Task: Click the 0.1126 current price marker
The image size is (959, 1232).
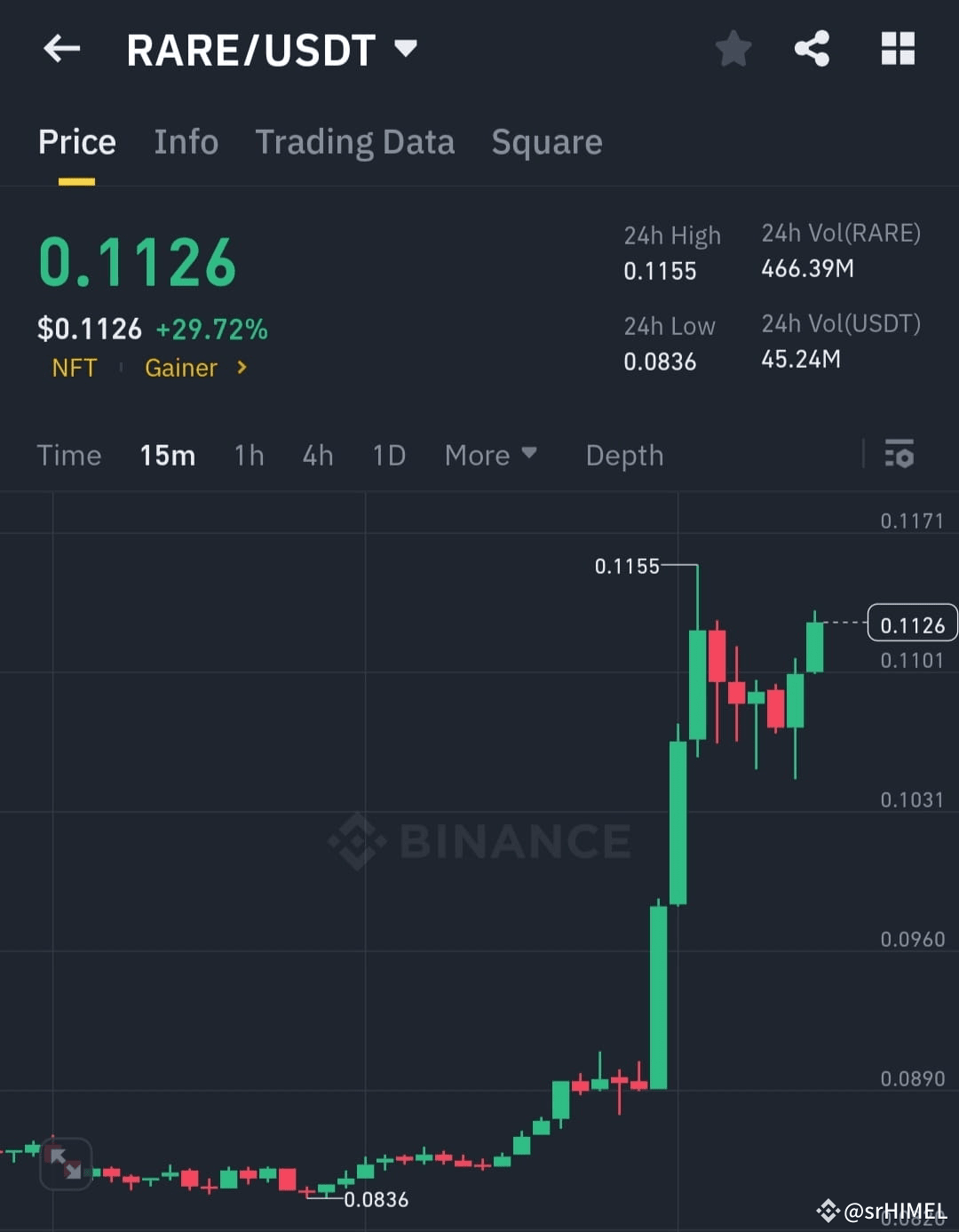Action: tap(912, 624)
